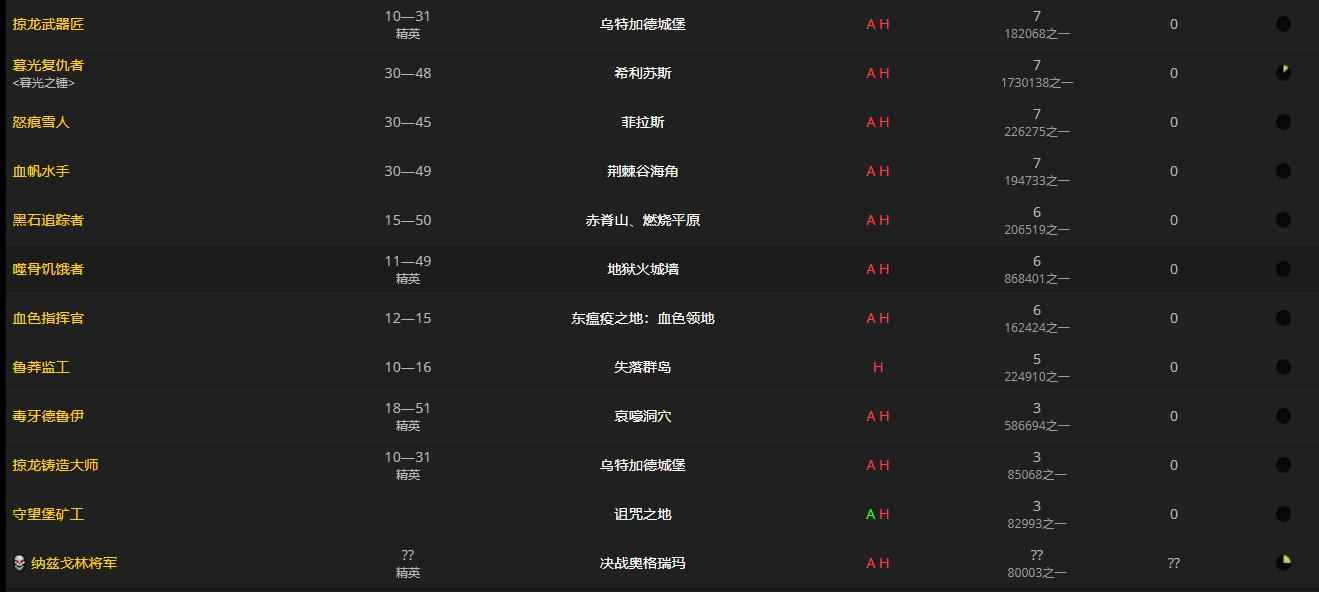The height and width of the screenshot is (592, 1319).
Task: Open the 暮光复仇者 NPC entry
Action: [x=48, y=65]
